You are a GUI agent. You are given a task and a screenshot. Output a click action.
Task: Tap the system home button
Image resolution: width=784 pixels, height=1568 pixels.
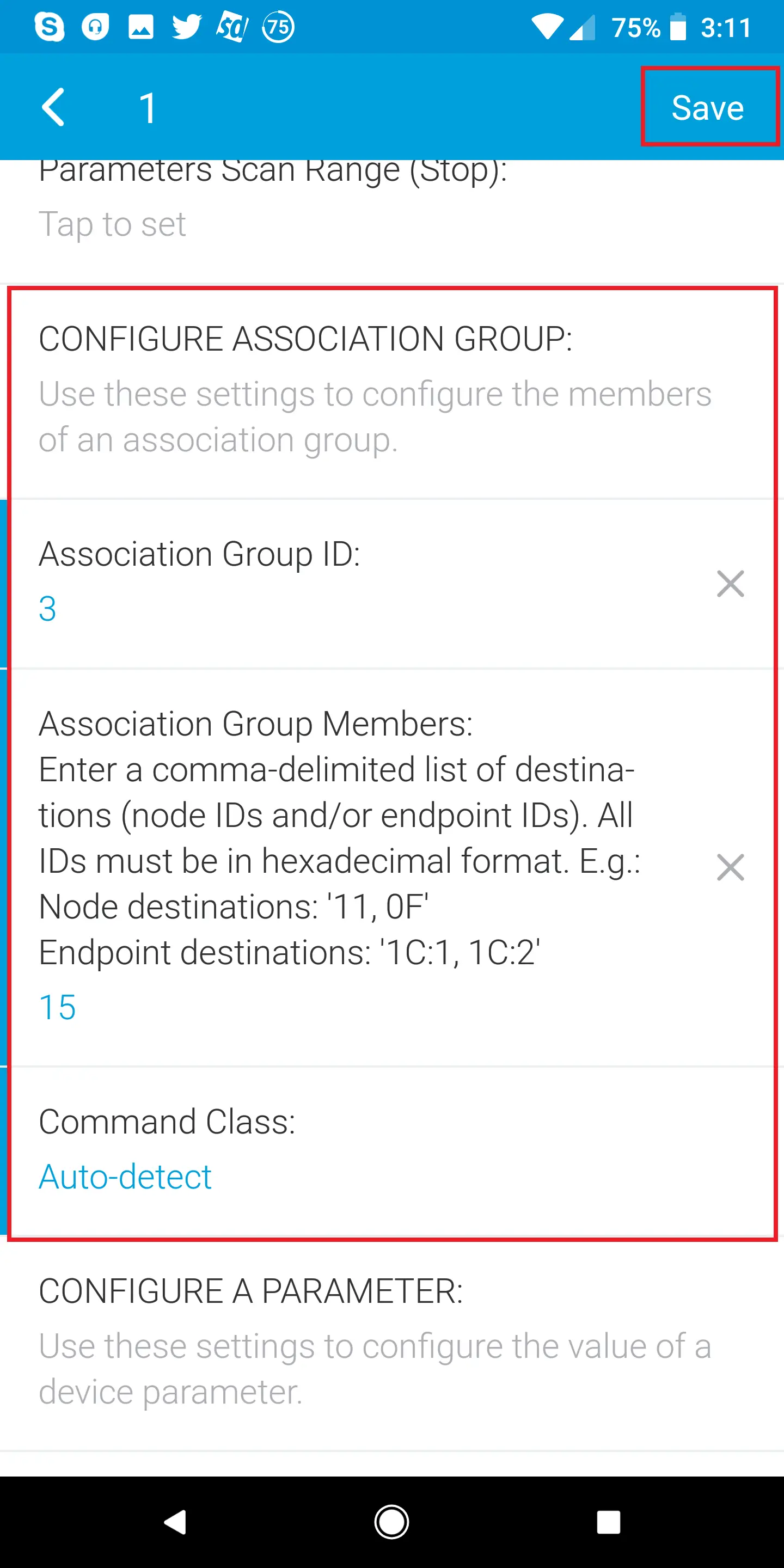pos(391,1522)
